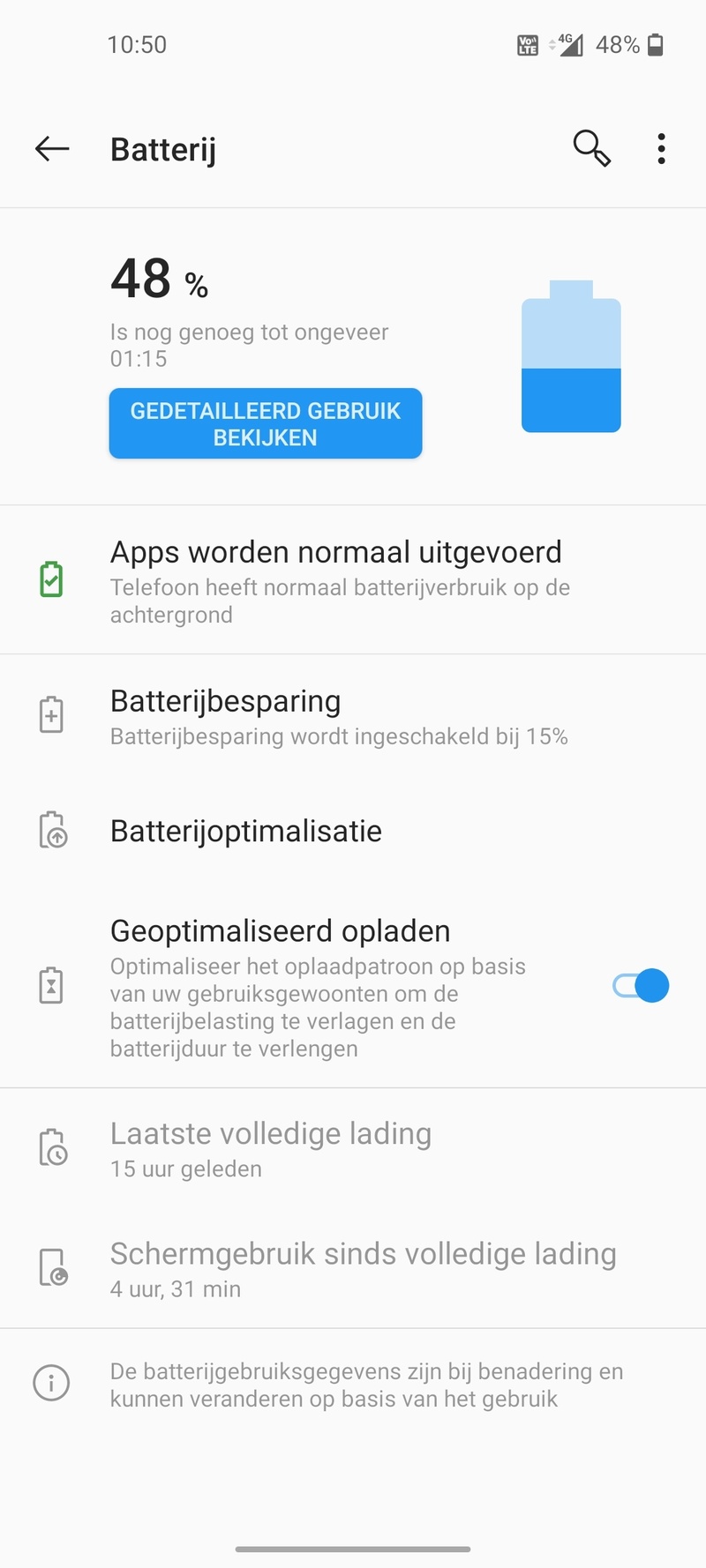Open Apps worden normaal uitgevoerd row
This screenshot has height=1568, width=706.
pos(340,580)
